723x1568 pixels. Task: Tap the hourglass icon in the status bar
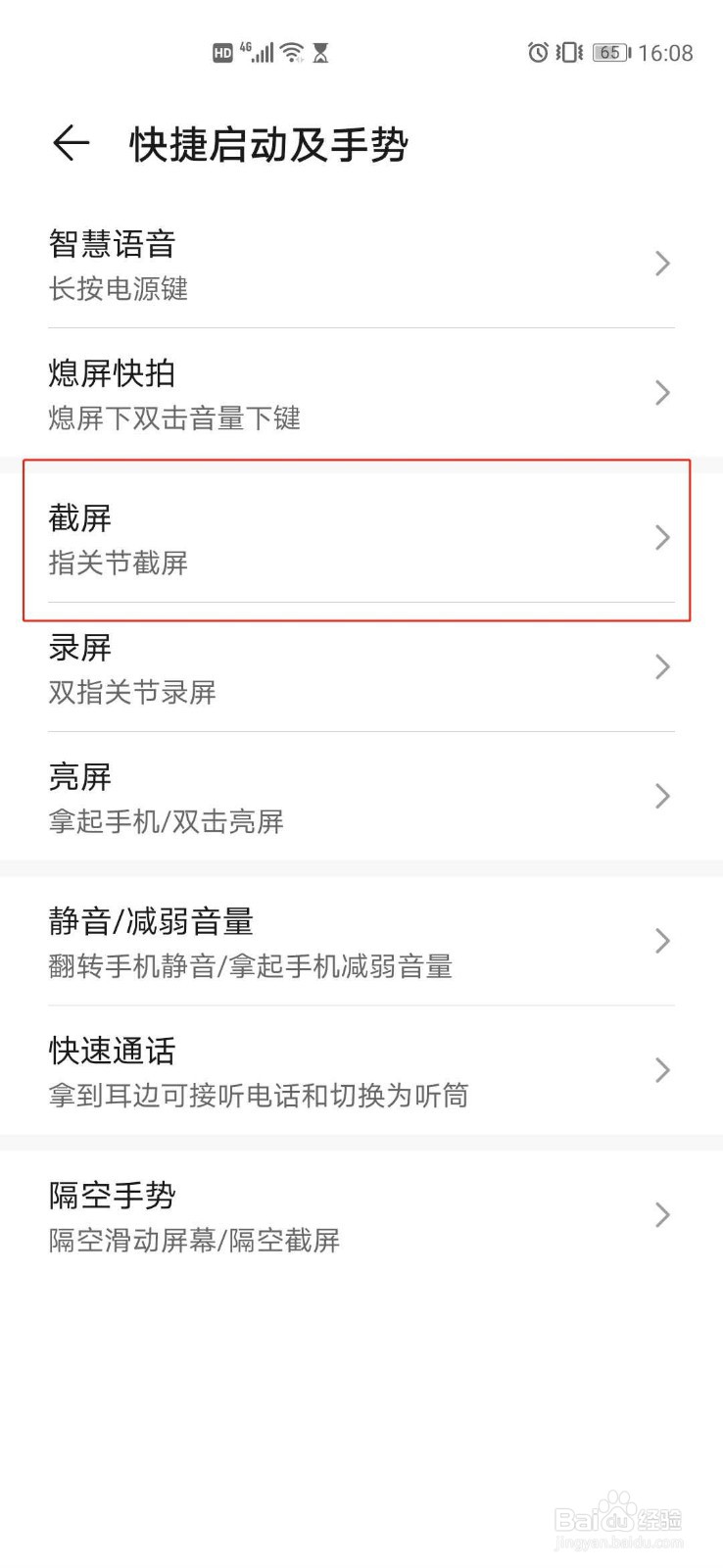319,53
